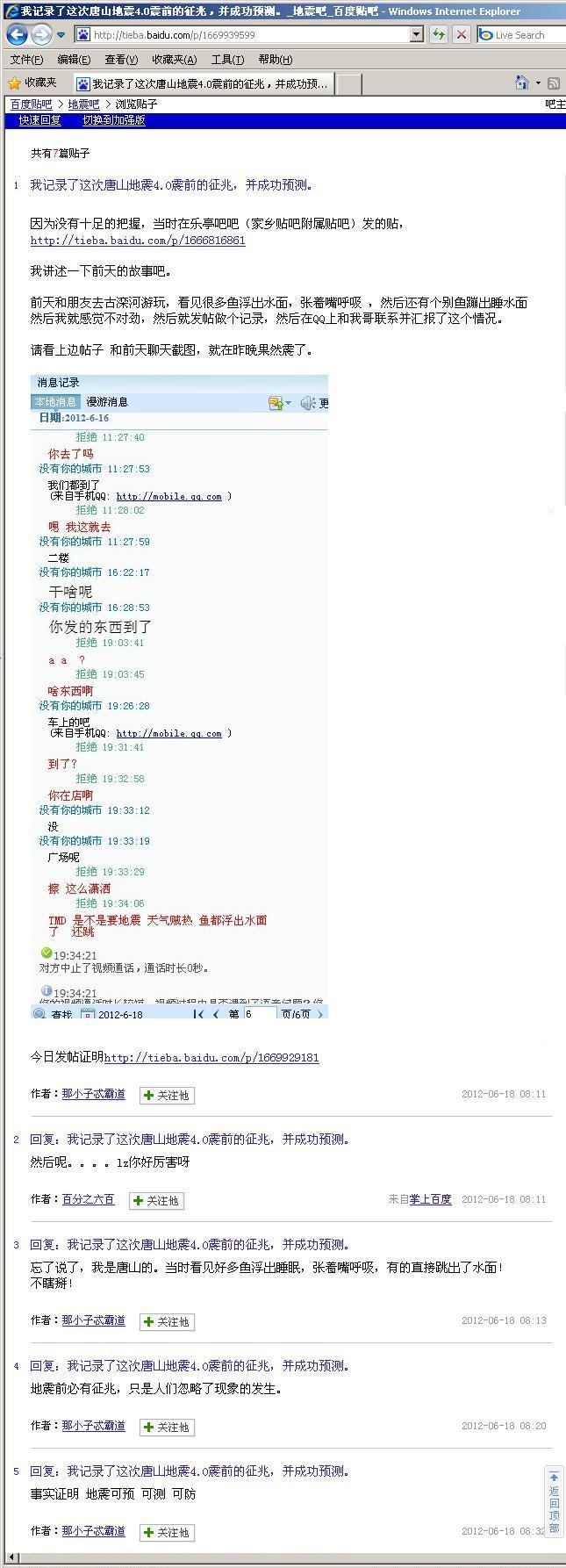Open the 掌上百度 link
The width and height of the screenshot is (566, 1568).
tap(430, 1199)
